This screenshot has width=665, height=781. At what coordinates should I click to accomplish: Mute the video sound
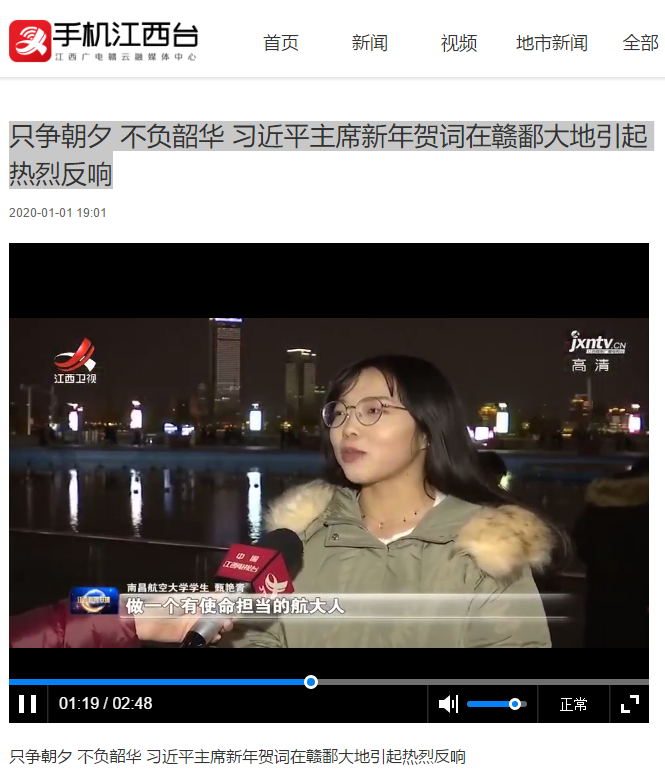click(448, 703)
